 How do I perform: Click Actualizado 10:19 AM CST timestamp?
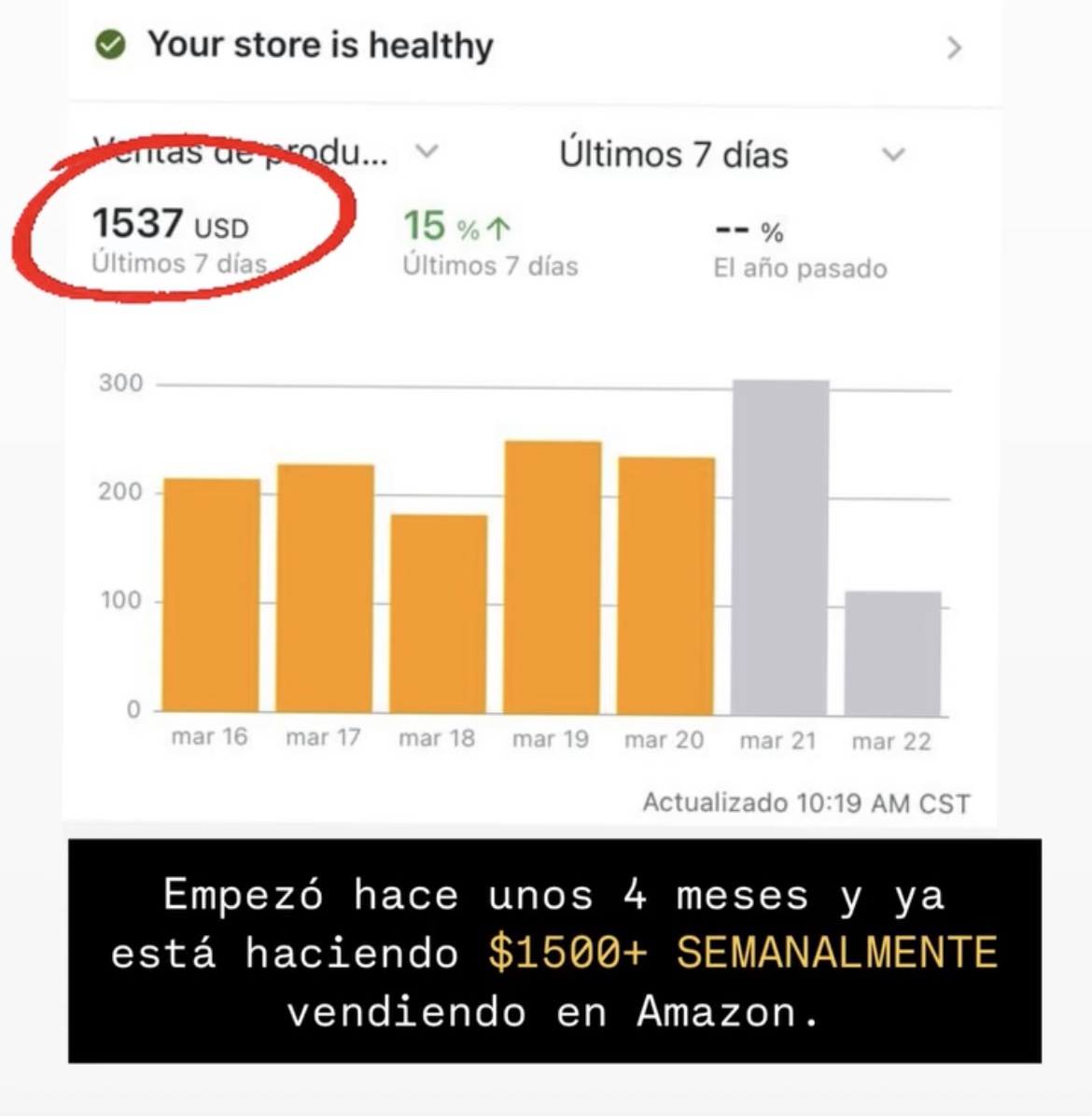805,802
